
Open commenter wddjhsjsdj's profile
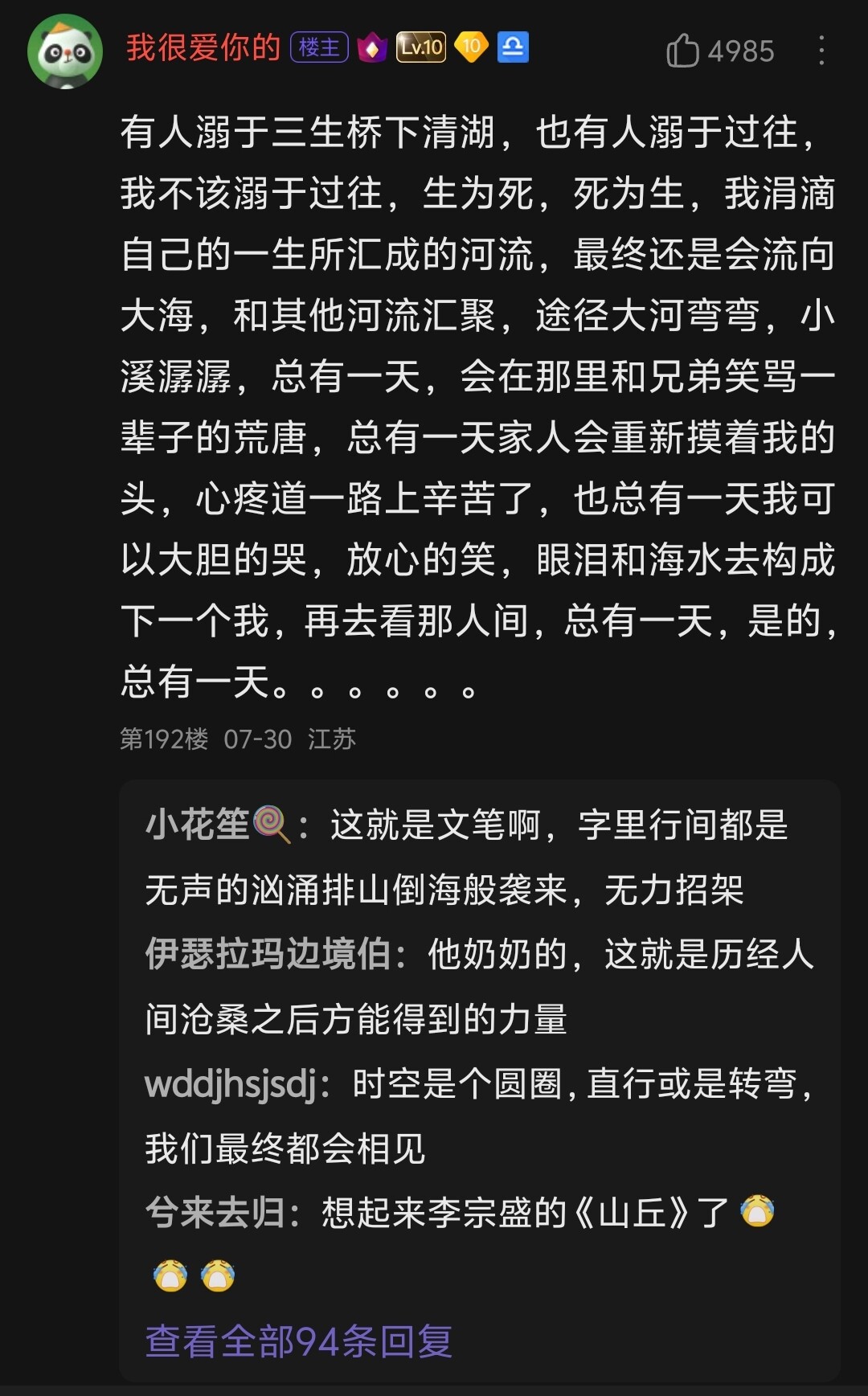[x=230, y=1084]
